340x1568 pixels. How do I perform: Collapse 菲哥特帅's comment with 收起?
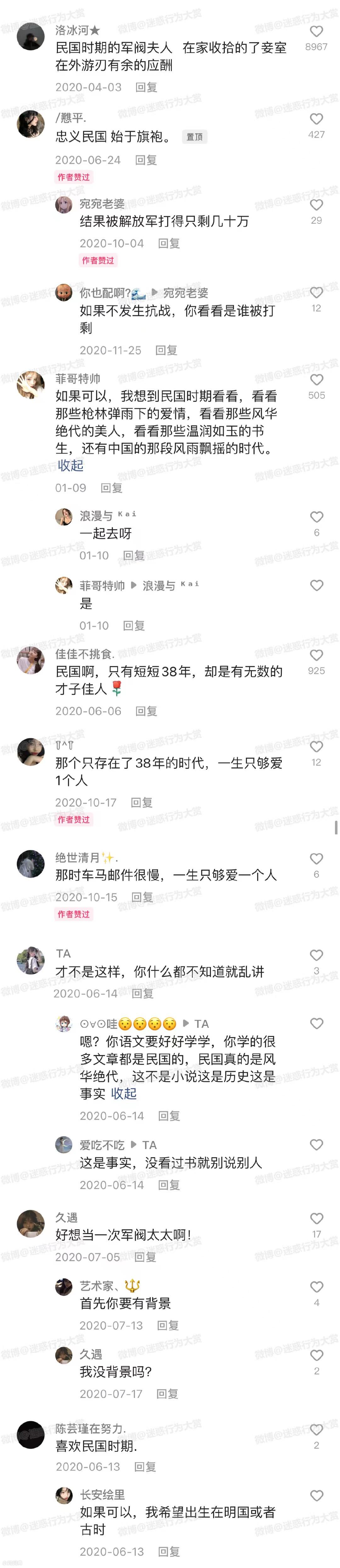[71, 465]
